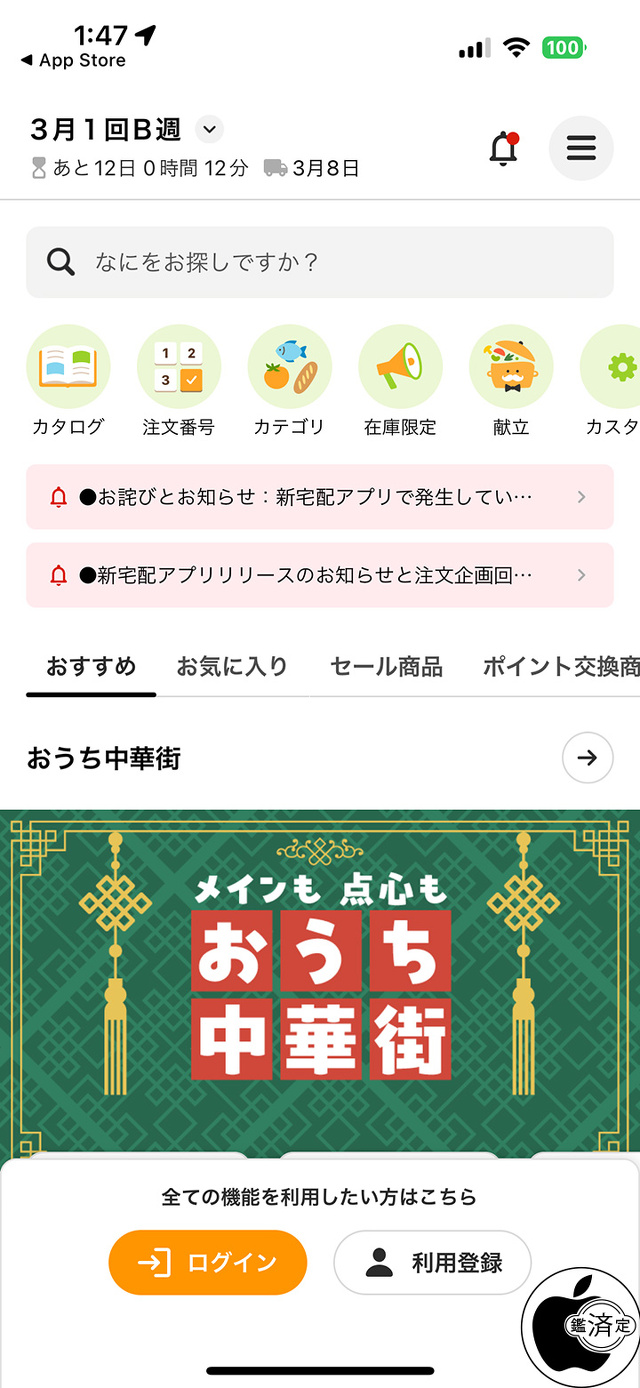The height and width of the screenshot is (1388, 640).
Task: Return to the App Store
Action: point(73,61)
